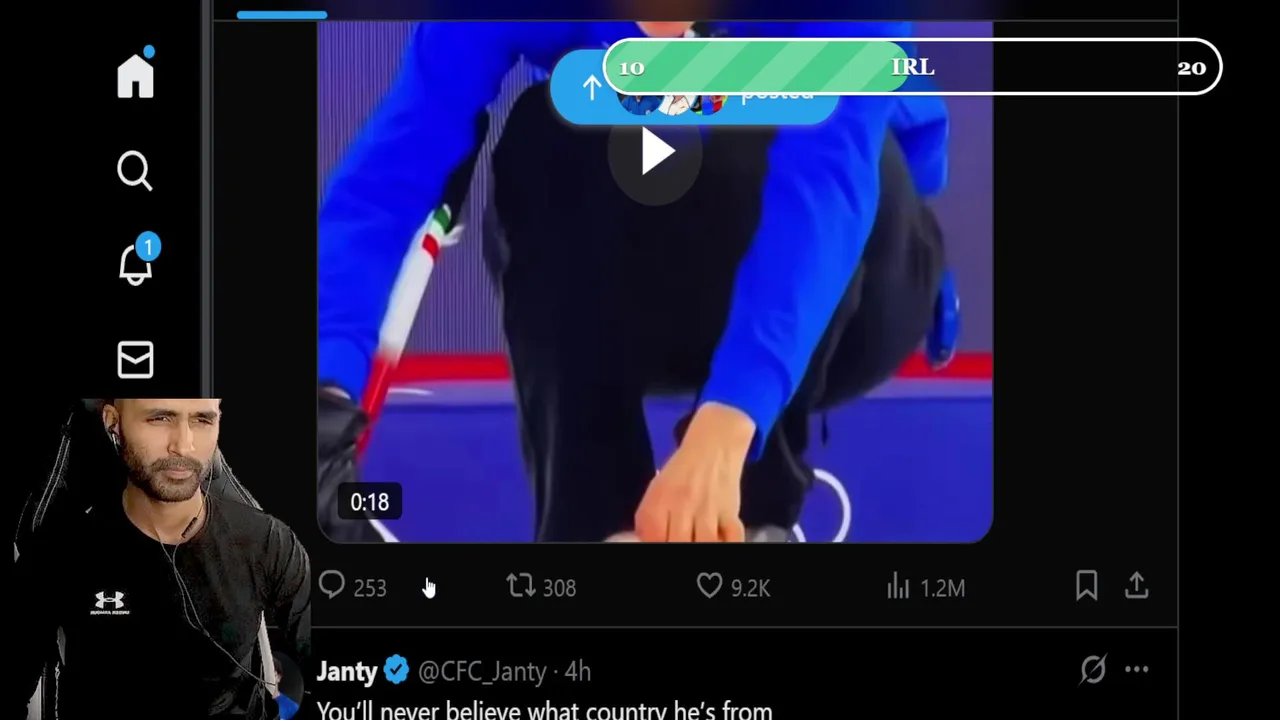
Task: Open the search page
Action: pyautogui.click(x=135, y=171)
